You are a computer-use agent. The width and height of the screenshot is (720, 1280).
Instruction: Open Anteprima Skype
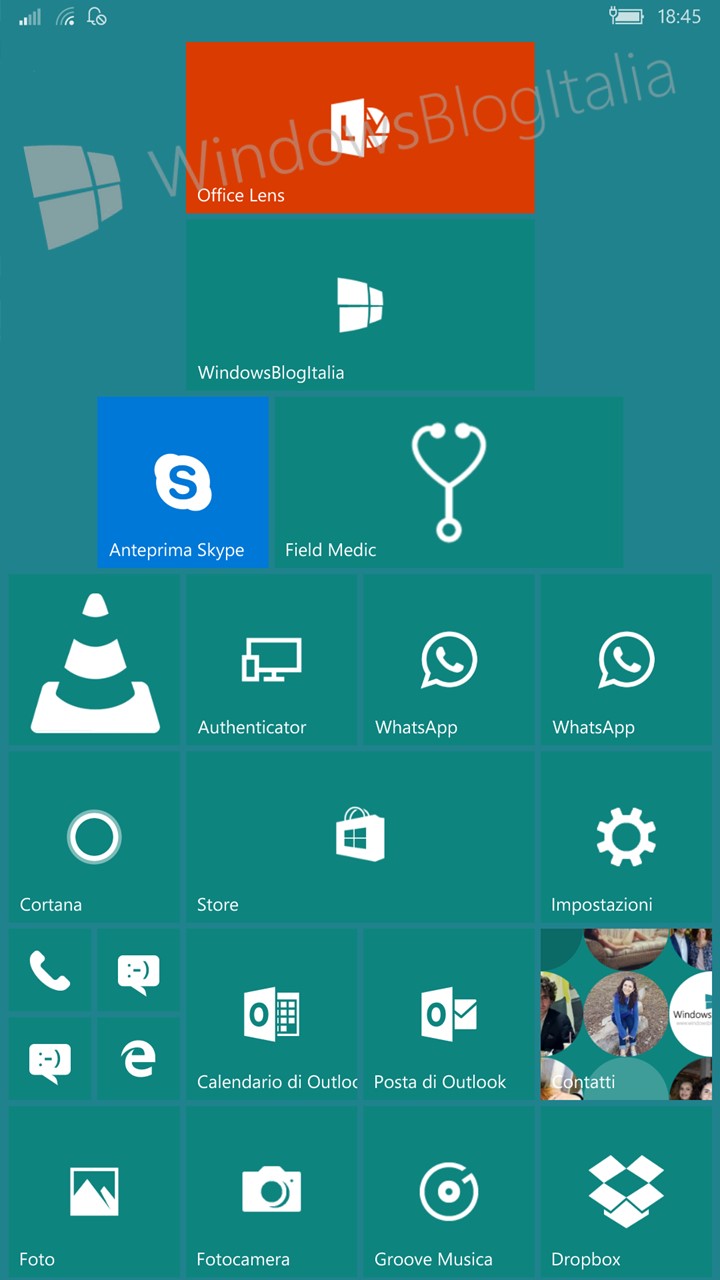183,482
